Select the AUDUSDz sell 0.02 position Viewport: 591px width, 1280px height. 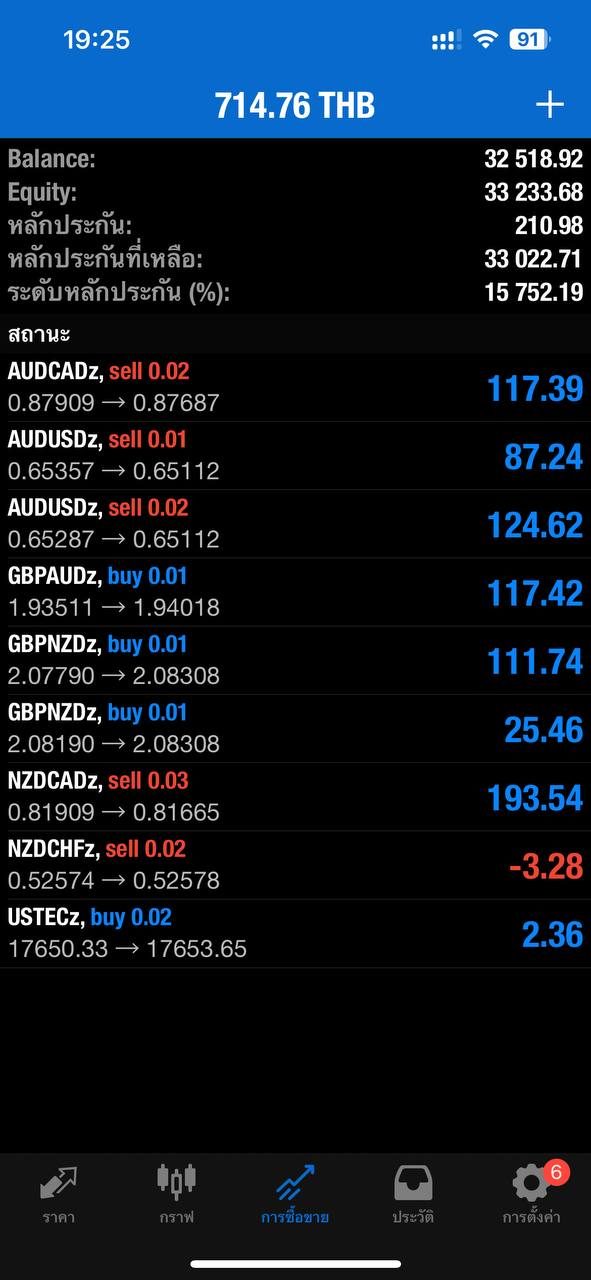(295, 524)
